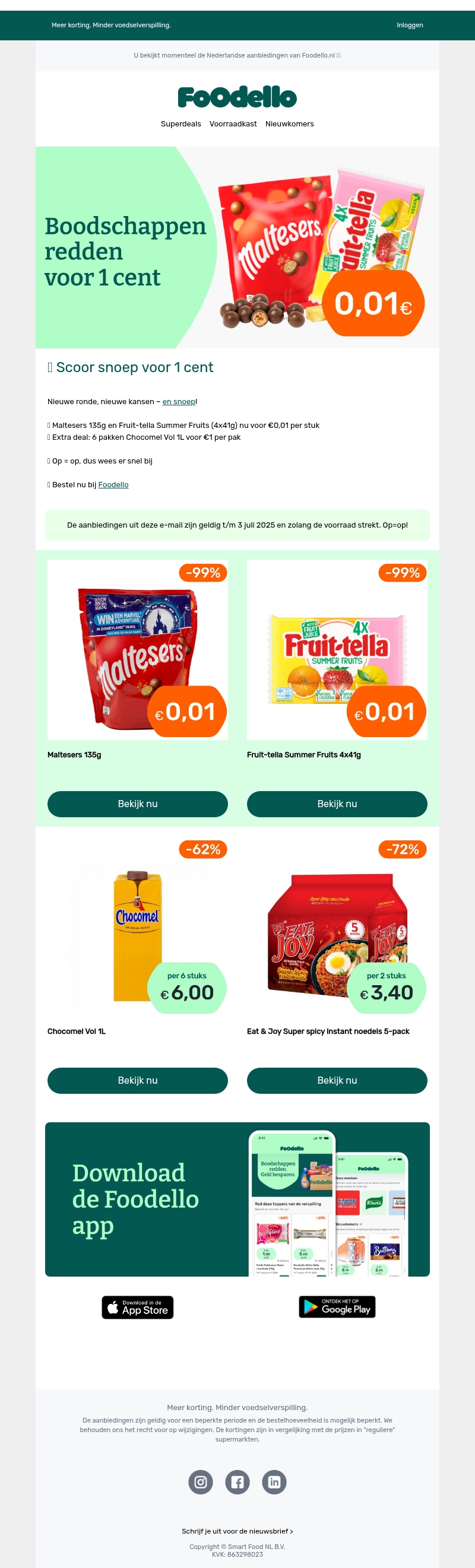Open the Maltesers product image

(x=138, y=649)
